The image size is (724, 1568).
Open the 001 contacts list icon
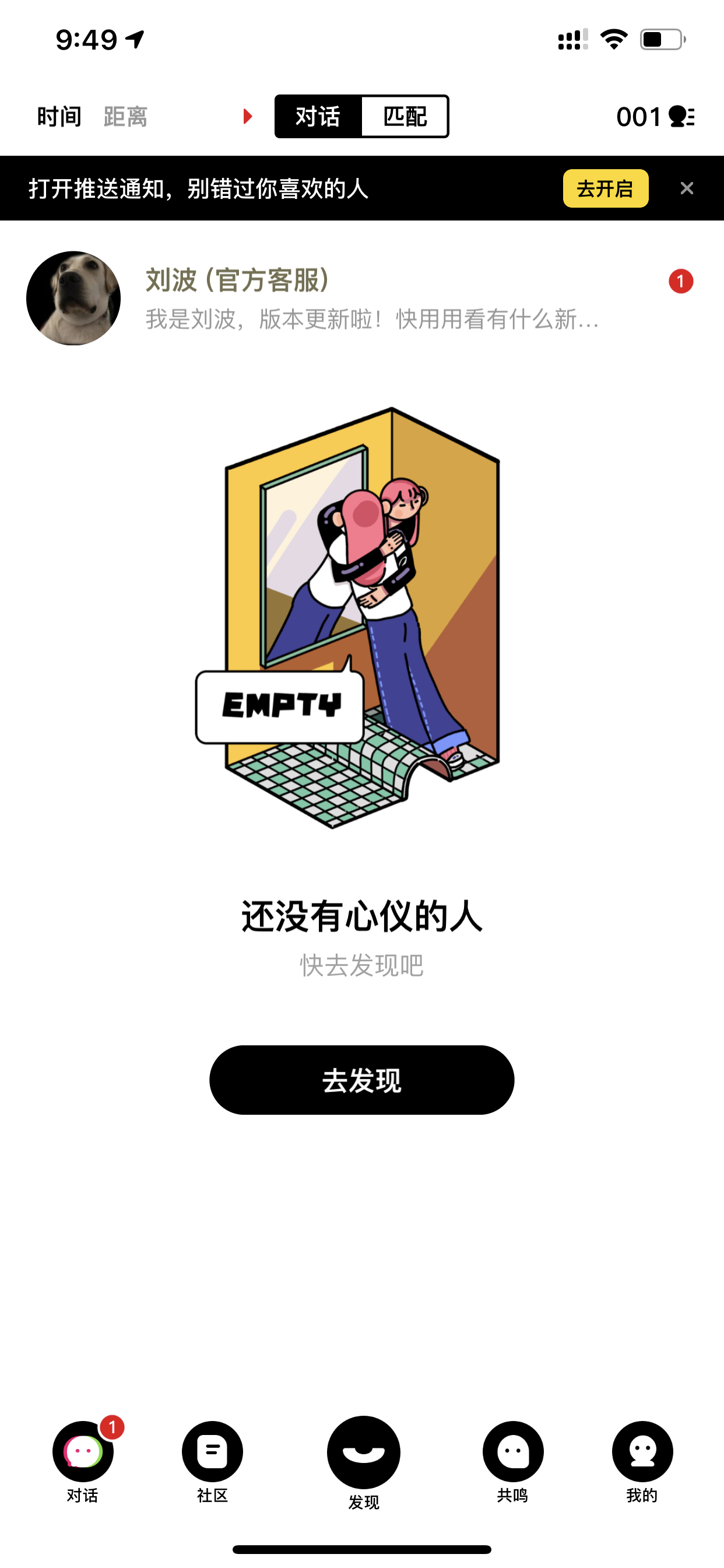click(681, 116)
